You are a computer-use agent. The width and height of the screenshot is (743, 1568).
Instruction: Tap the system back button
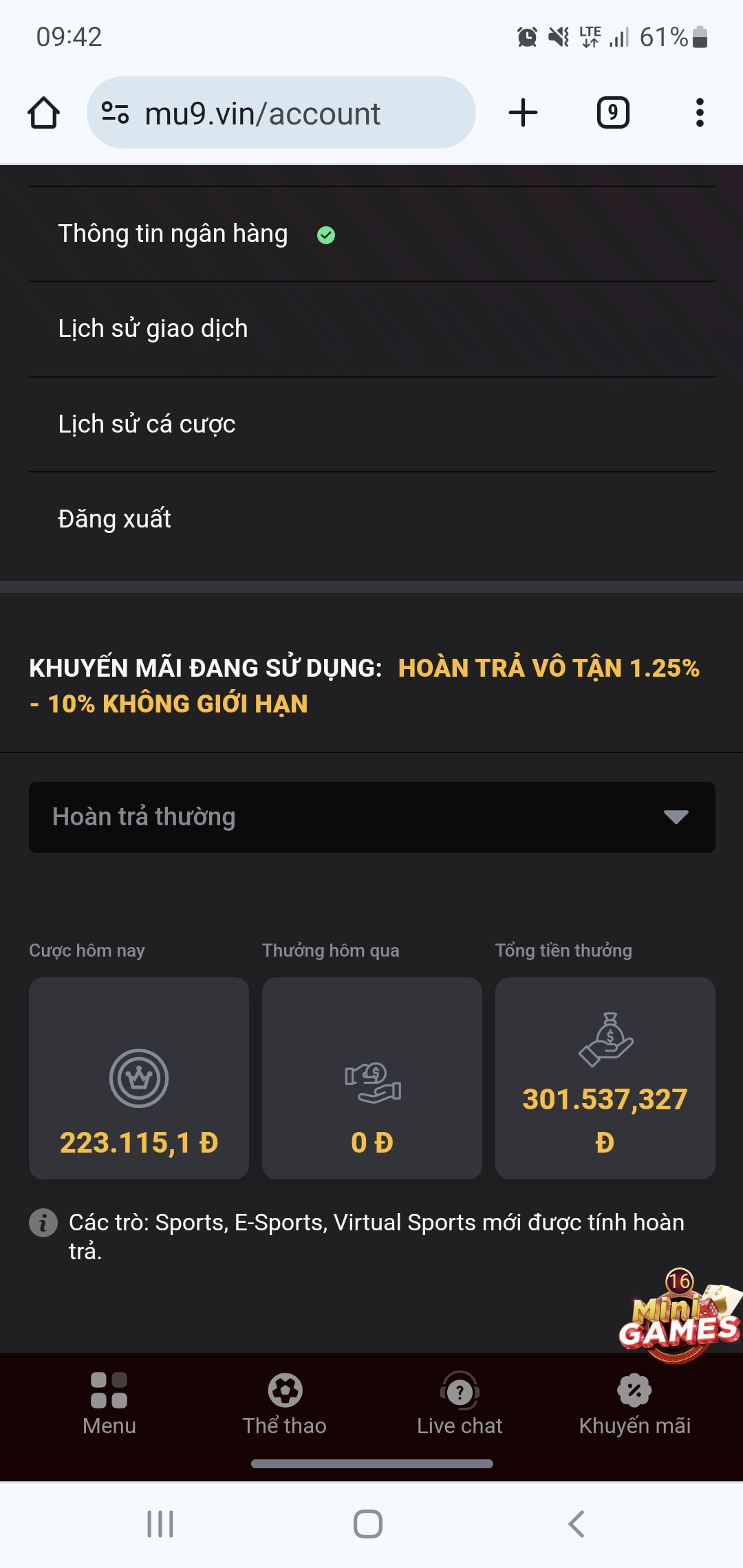coord(577,1524)
